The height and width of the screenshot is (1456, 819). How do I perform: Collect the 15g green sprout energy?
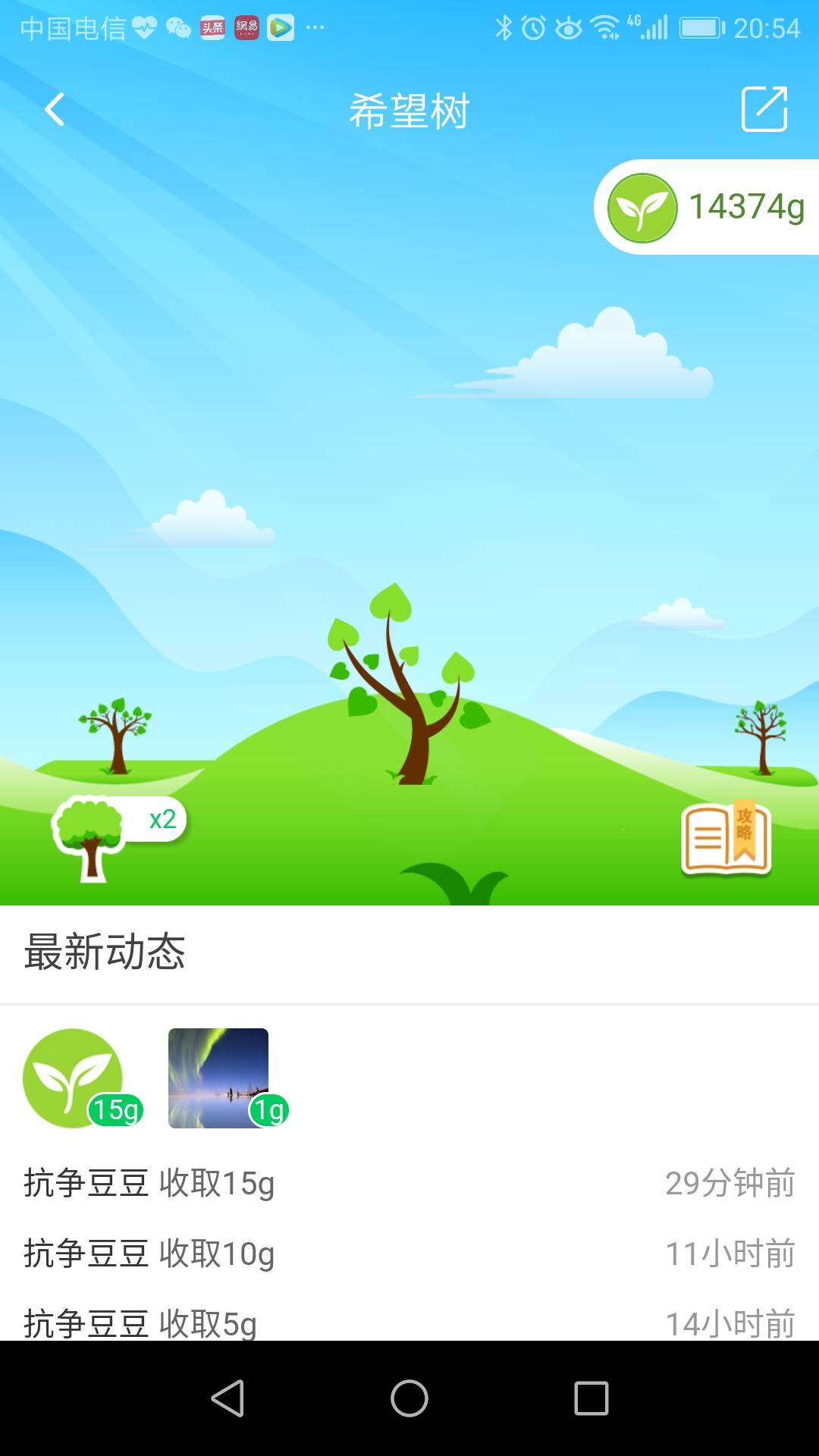pyautogui.click(x=74, y=1078)
